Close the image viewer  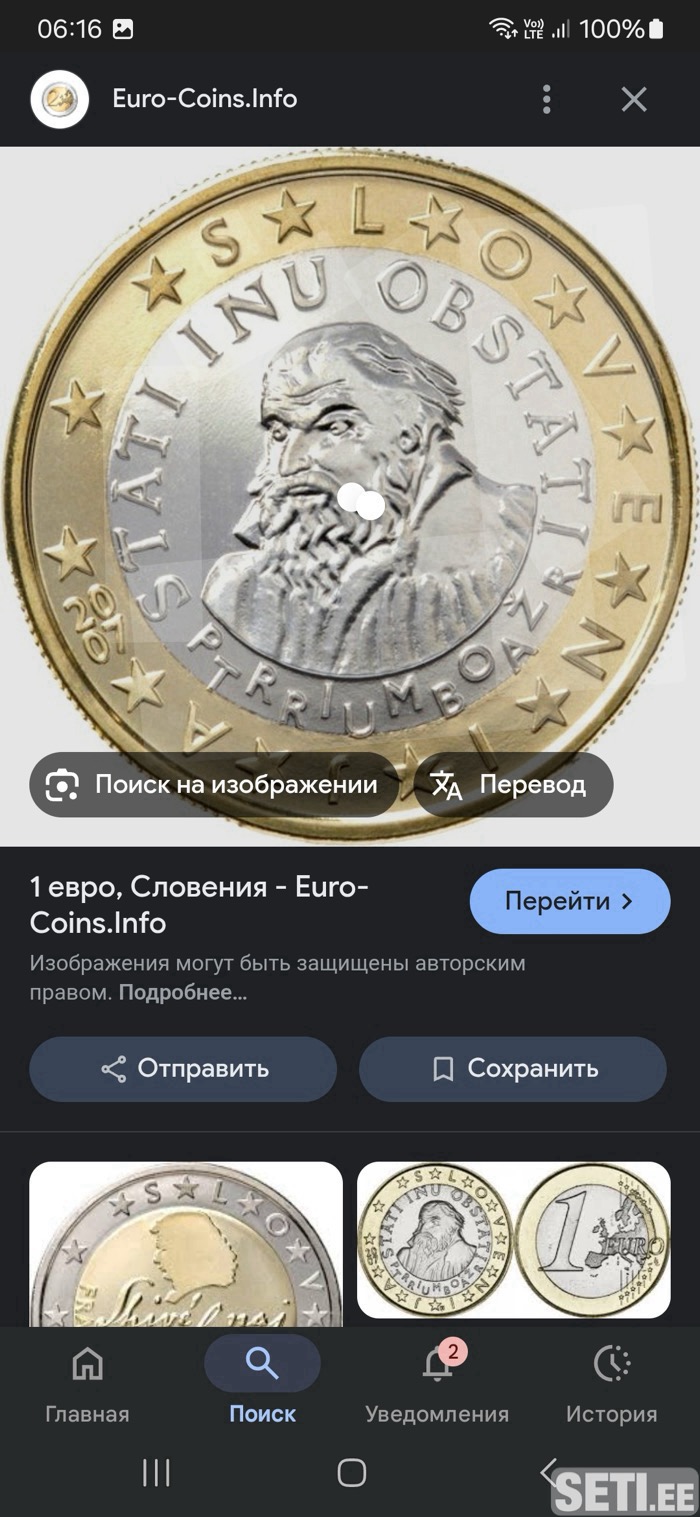pos(634,99)
